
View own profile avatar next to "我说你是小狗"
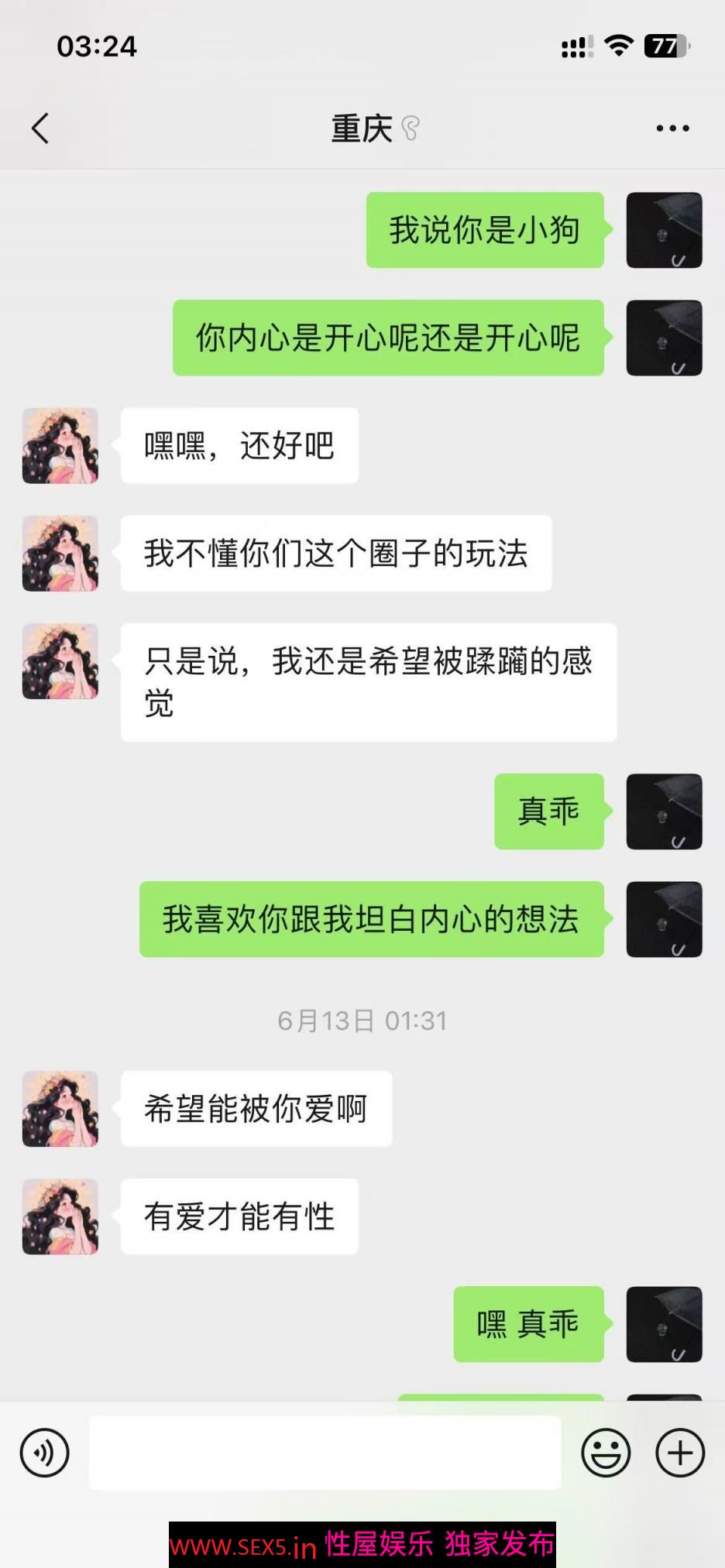click(664, 230)
